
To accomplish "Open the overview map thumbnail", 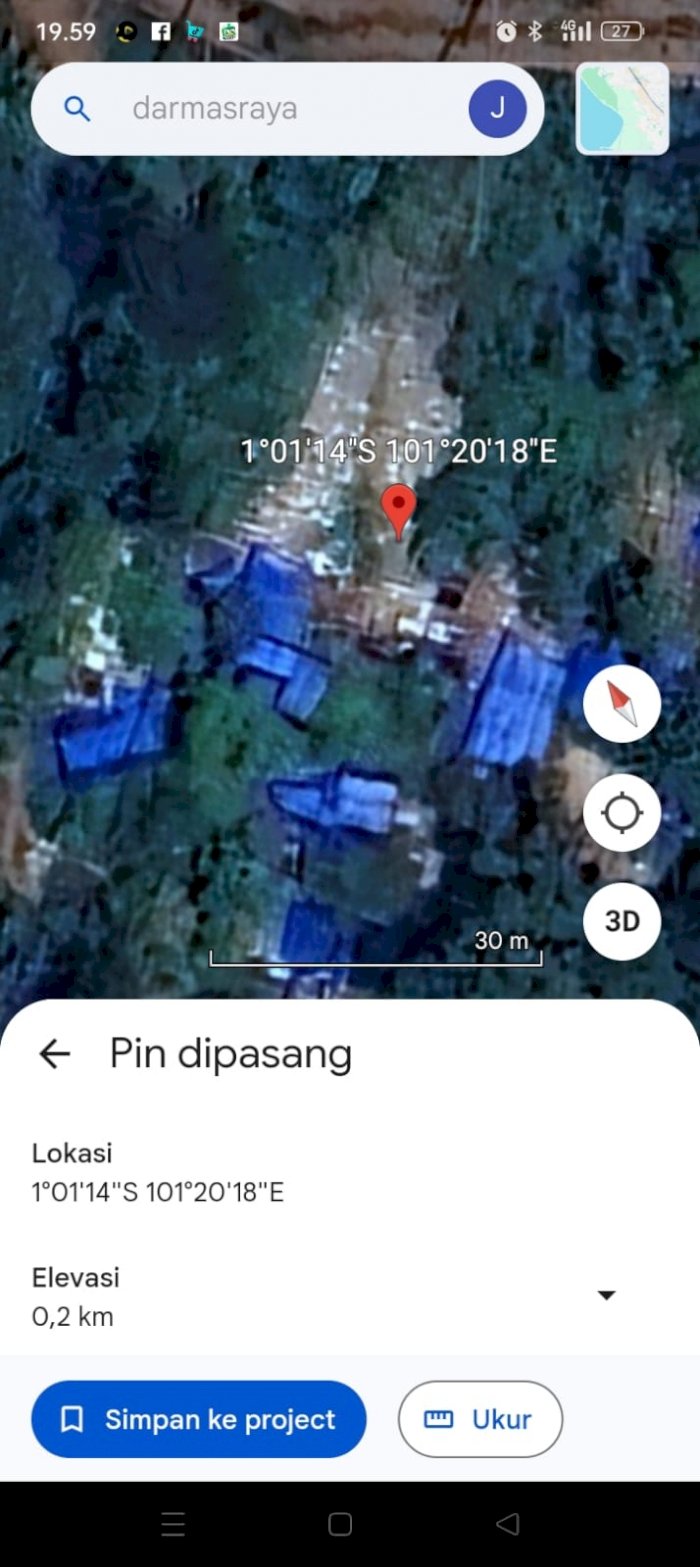I will pos(622,108).
